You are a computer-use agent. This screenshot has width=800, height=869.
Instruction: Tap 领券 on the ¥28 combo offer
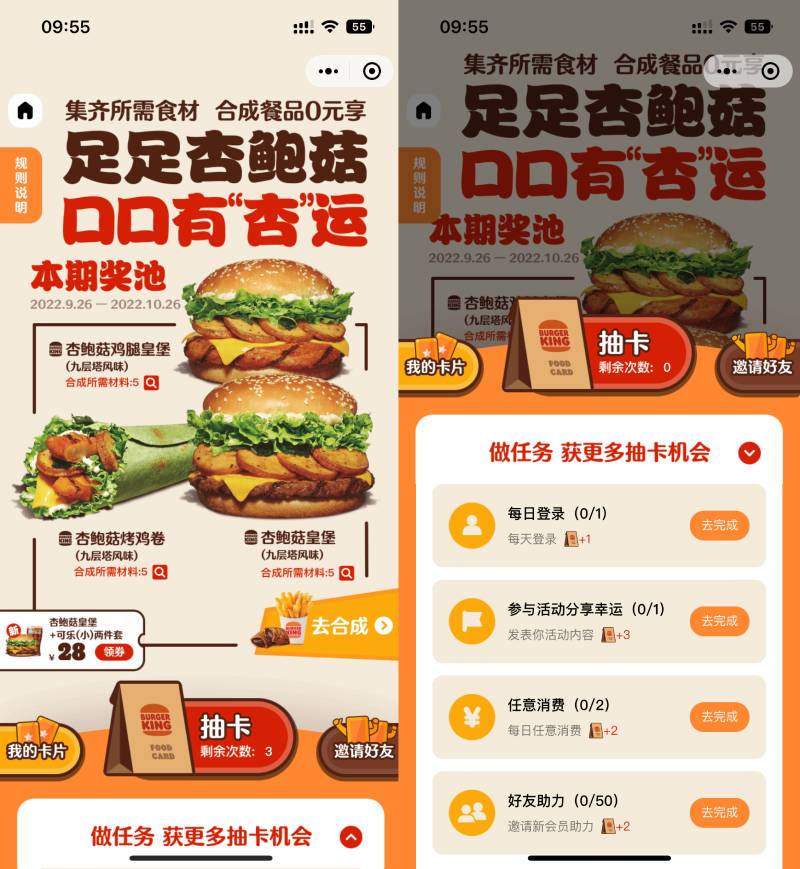tap(114, 651)
